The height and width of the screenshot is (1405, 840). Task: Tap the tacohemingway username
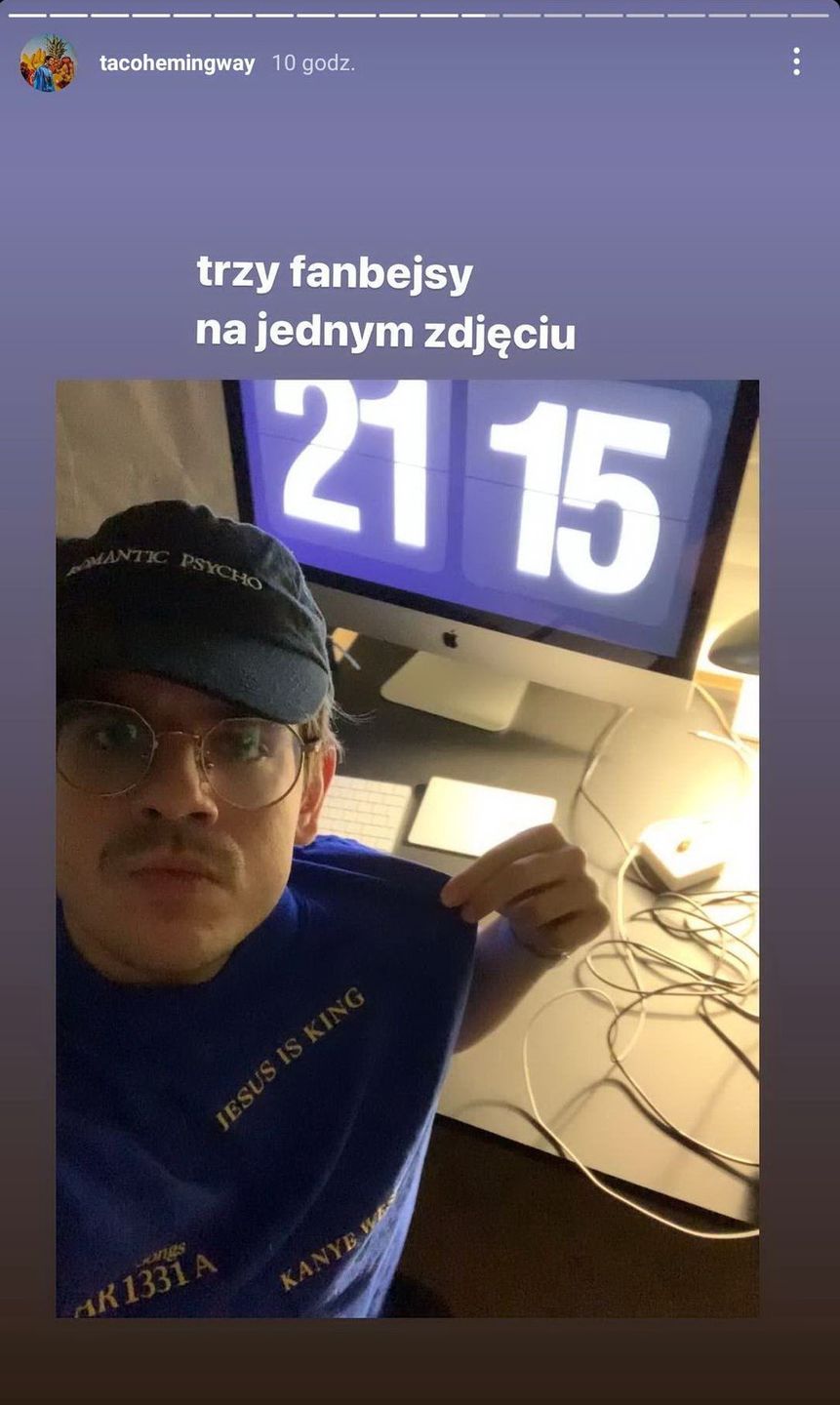[x=177, y=63]
